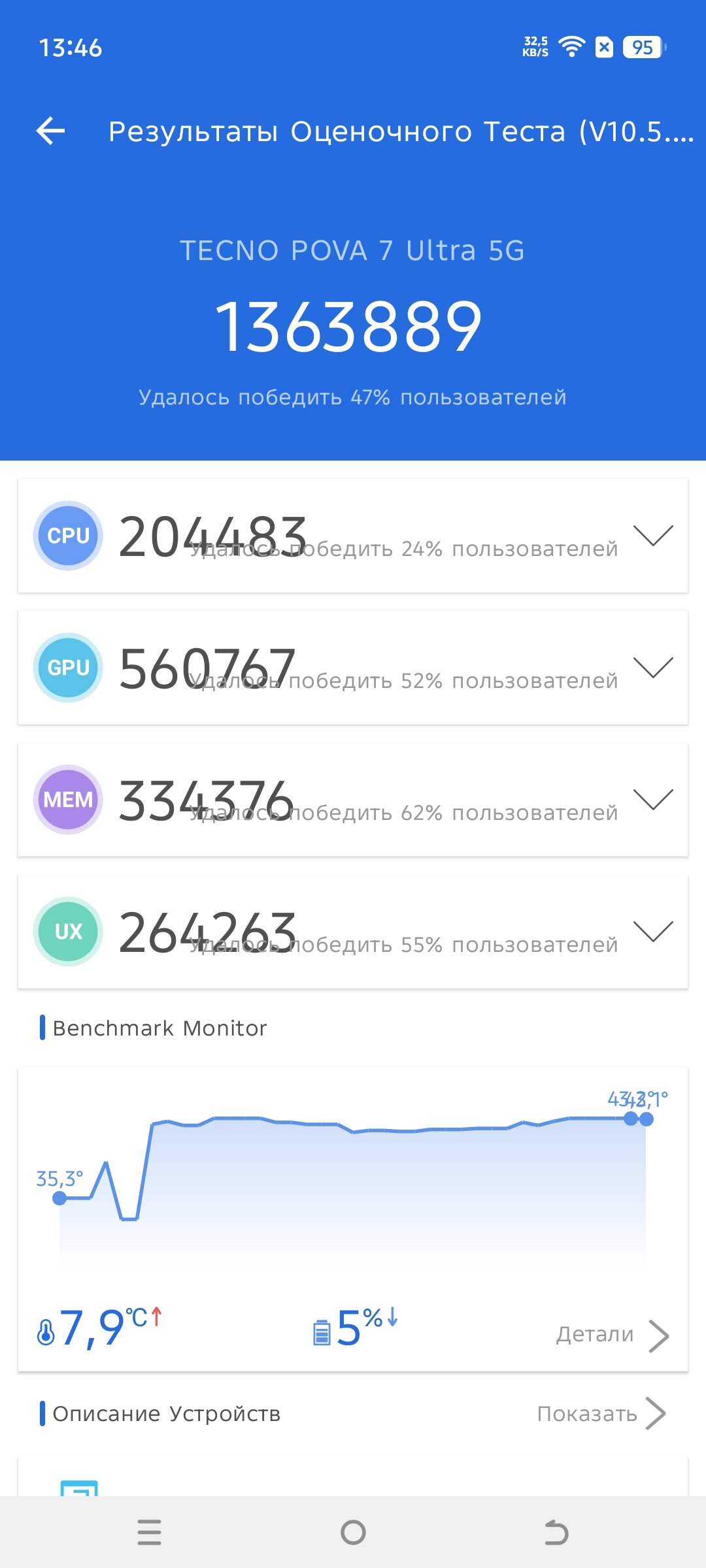
Task: Open recent apps from the navigation bar
Action: tap(150, 1532)
